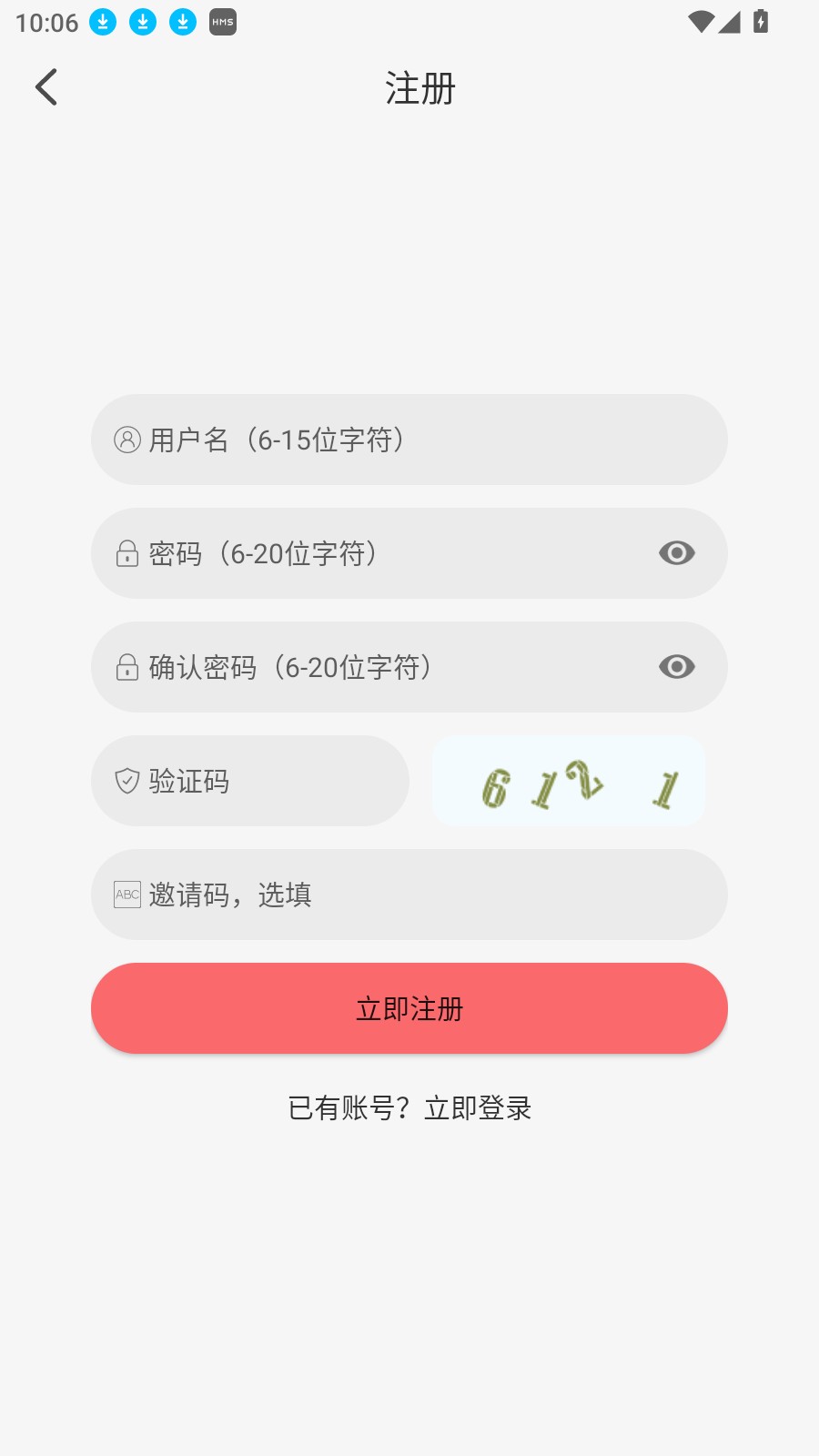Click the lock icon in the password field
The height and width of the screenshot is (1456, 819).
[x=126, y=553]
